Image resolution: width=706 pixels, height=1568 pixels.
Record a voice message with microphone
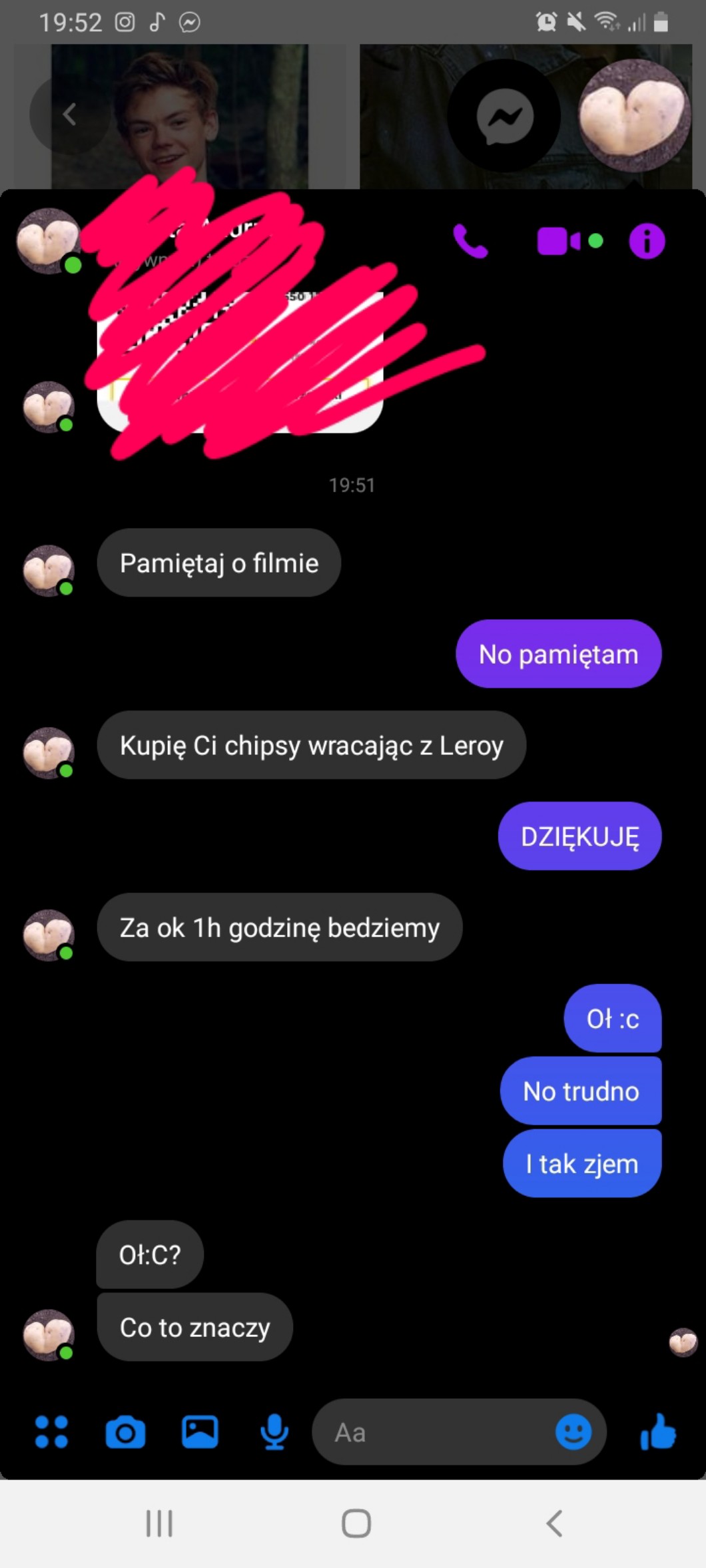pos(274,1432)
